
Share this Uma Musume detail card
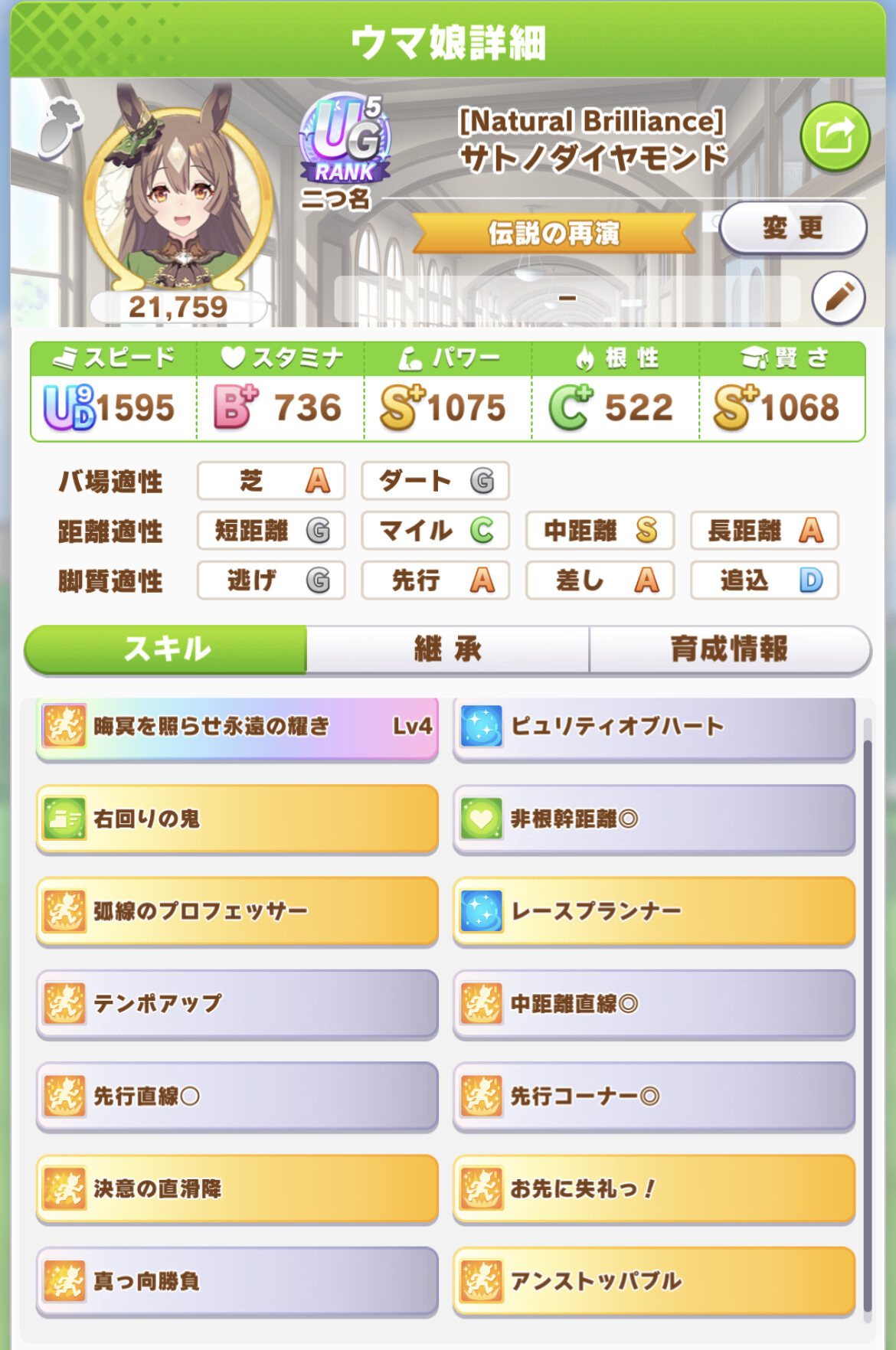835,136
